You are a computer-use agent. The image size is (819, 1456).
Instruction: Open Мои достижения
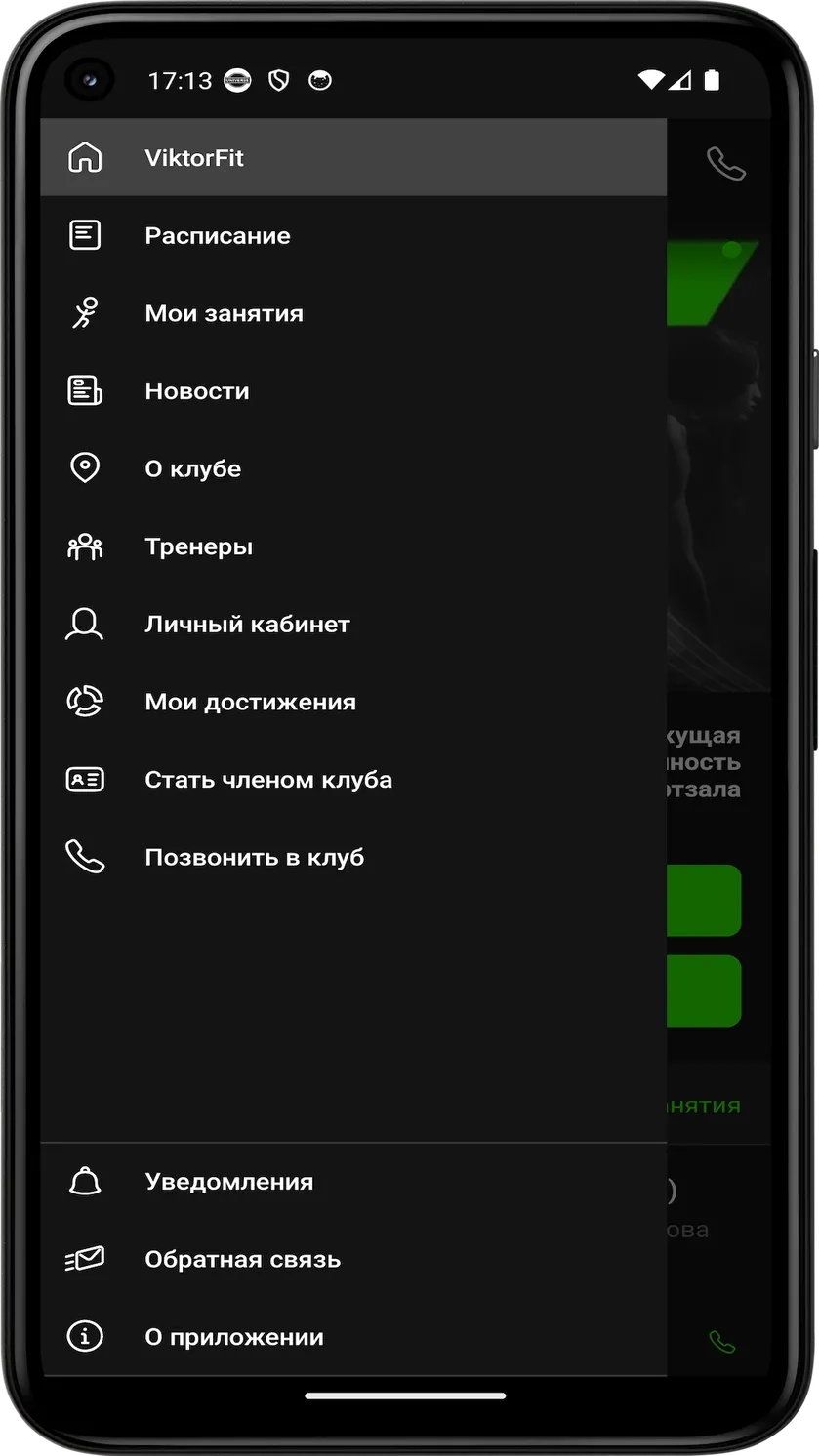click(353, 702)
